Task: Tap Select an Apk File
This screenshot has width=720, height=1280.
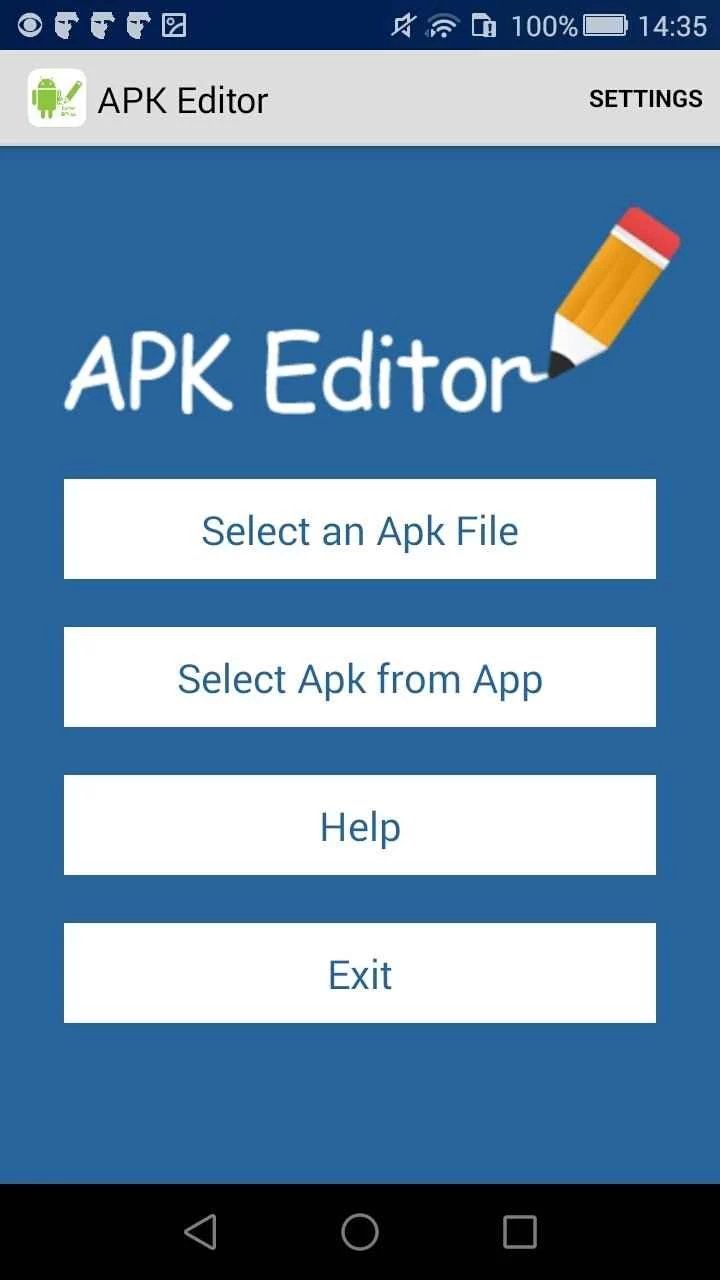Action: coord(360,529)
